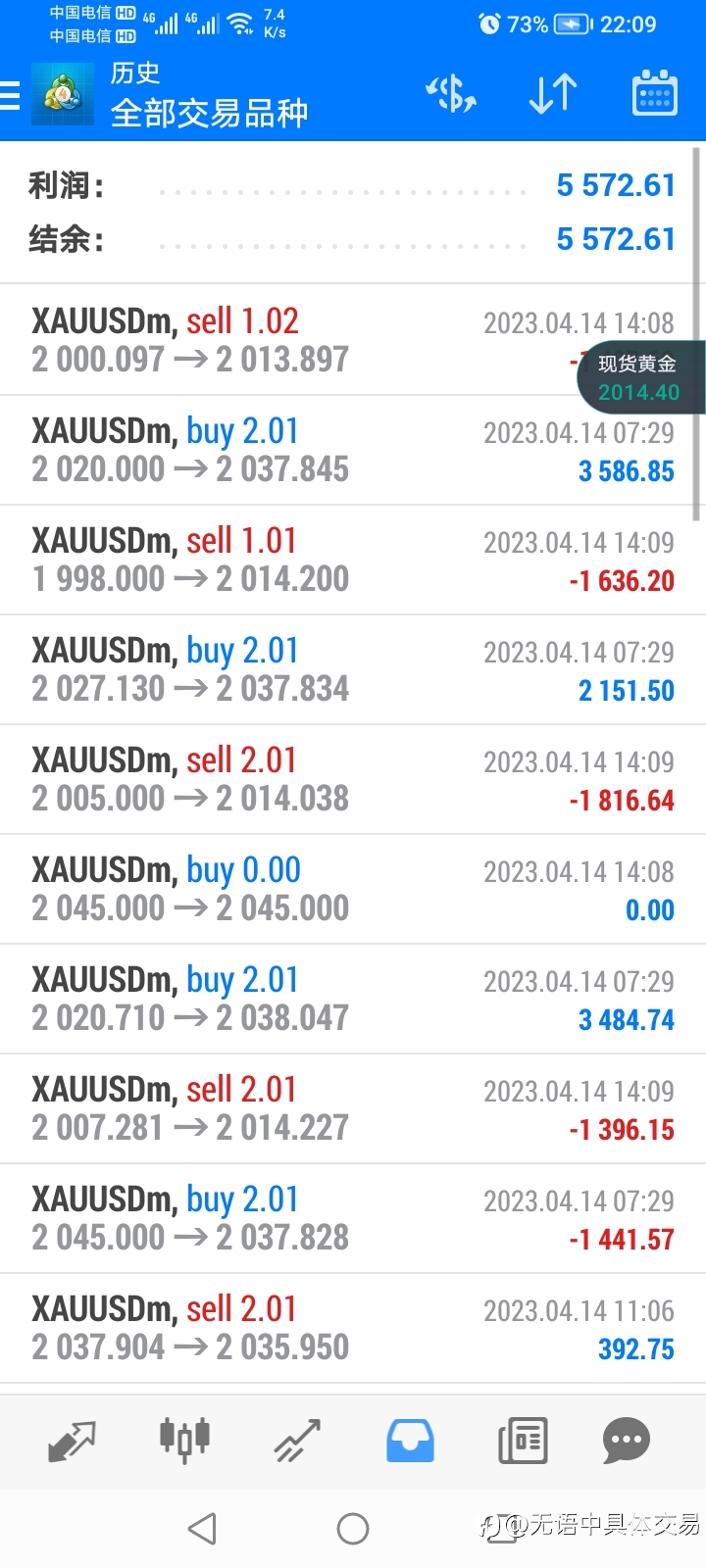Open the sell trade with profit 392.75

pos(353,1328)
